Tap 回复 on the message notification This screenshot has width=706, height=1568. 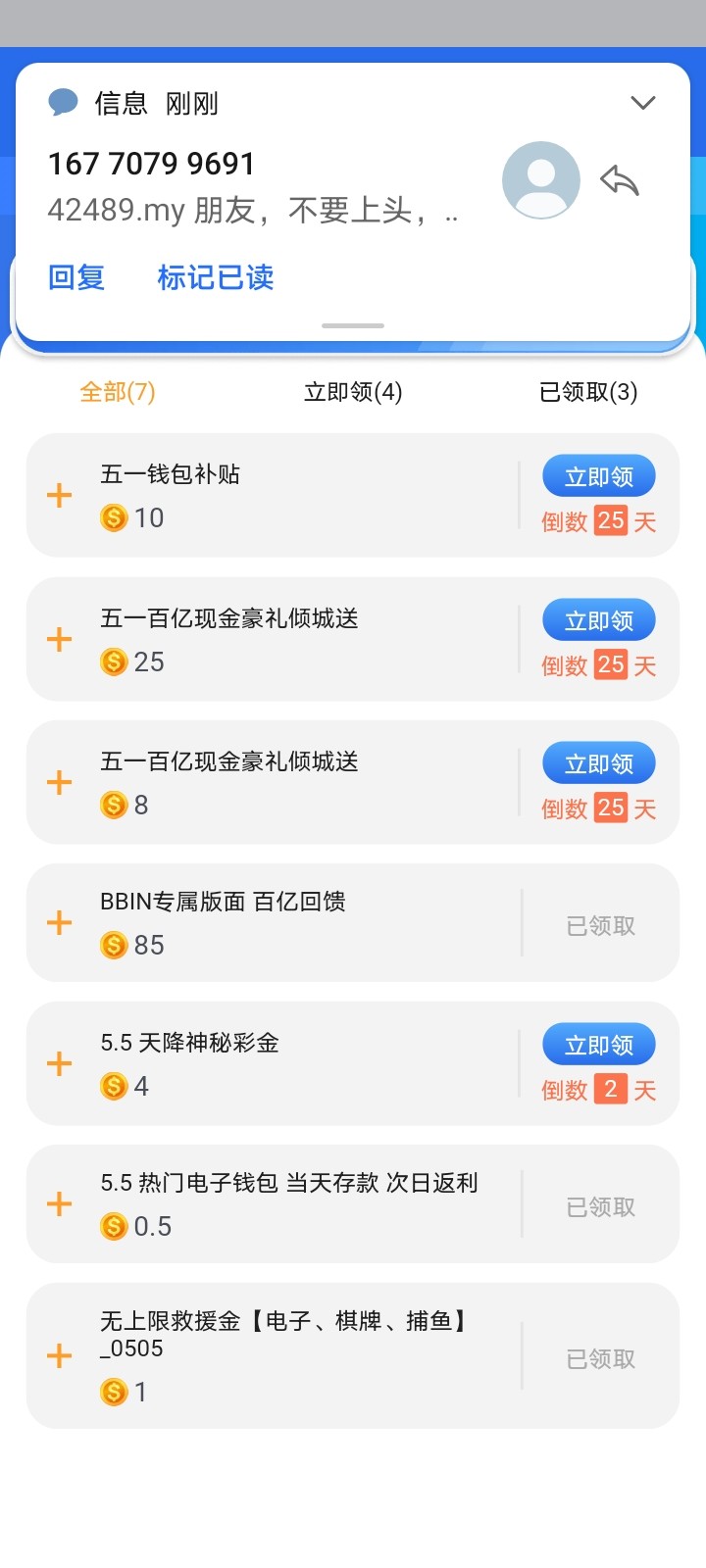(x=76, y=277)
